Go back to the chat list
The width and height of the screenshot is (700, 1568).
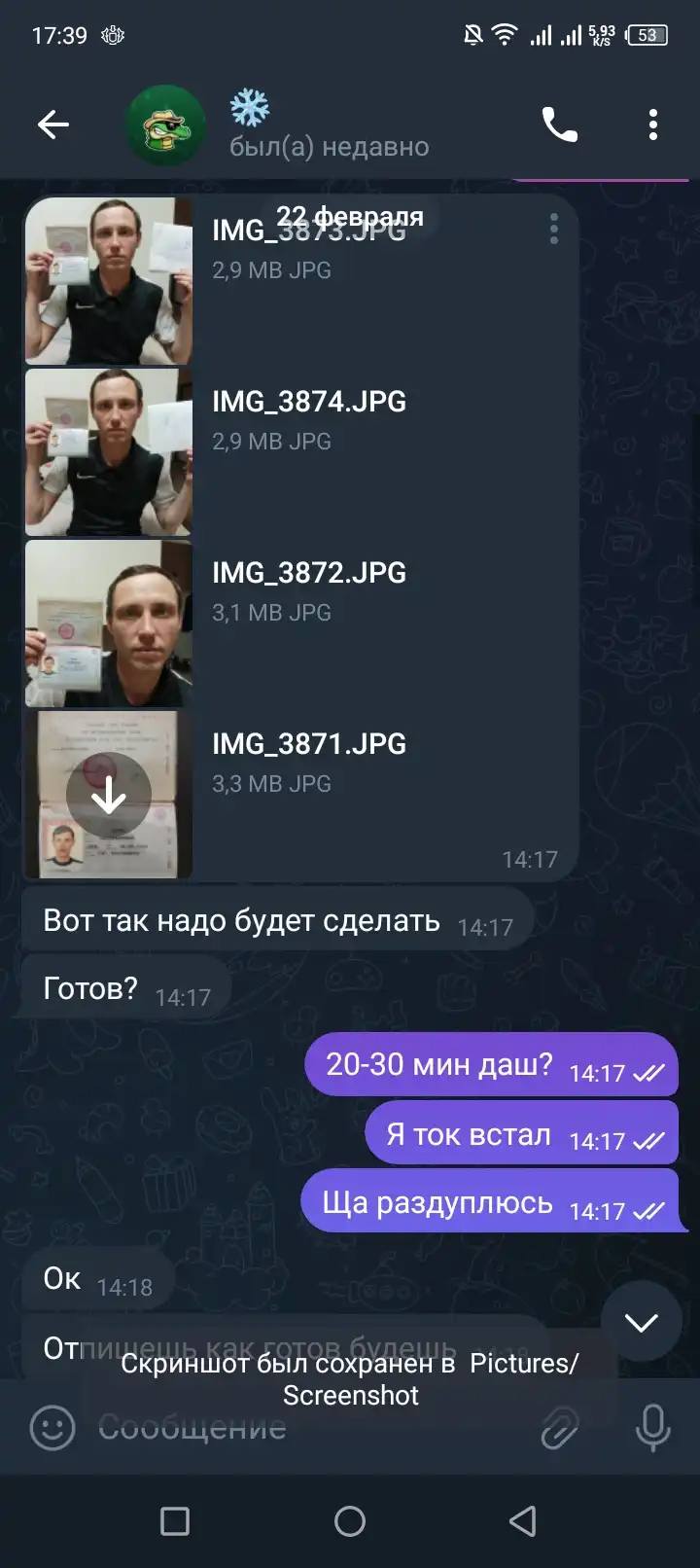[53, 125]
